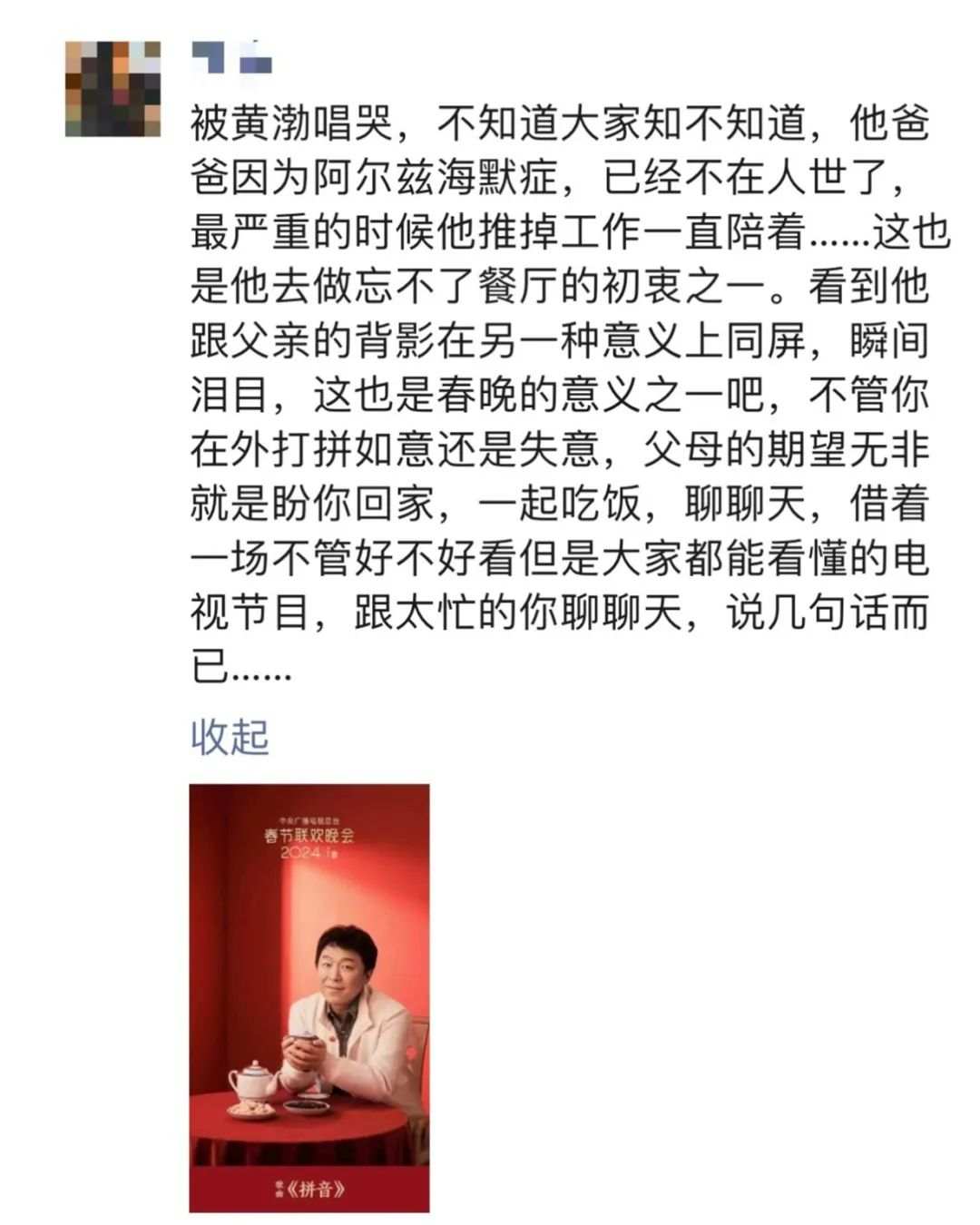
Task: Open the 春节联欢晚会 poster image
Action: 309,997
